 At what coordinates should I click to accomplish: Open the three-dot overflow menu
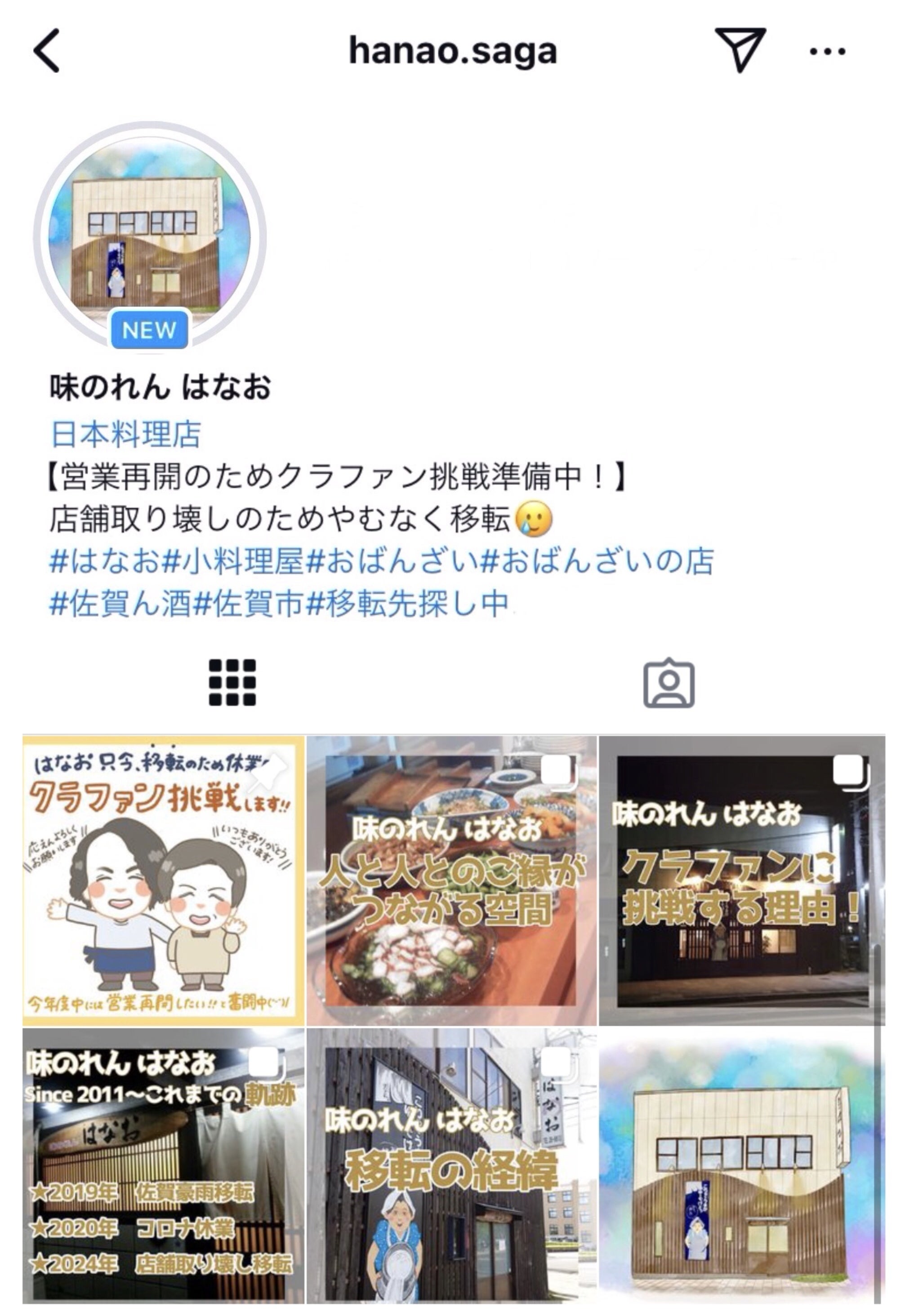click(827, 52)
